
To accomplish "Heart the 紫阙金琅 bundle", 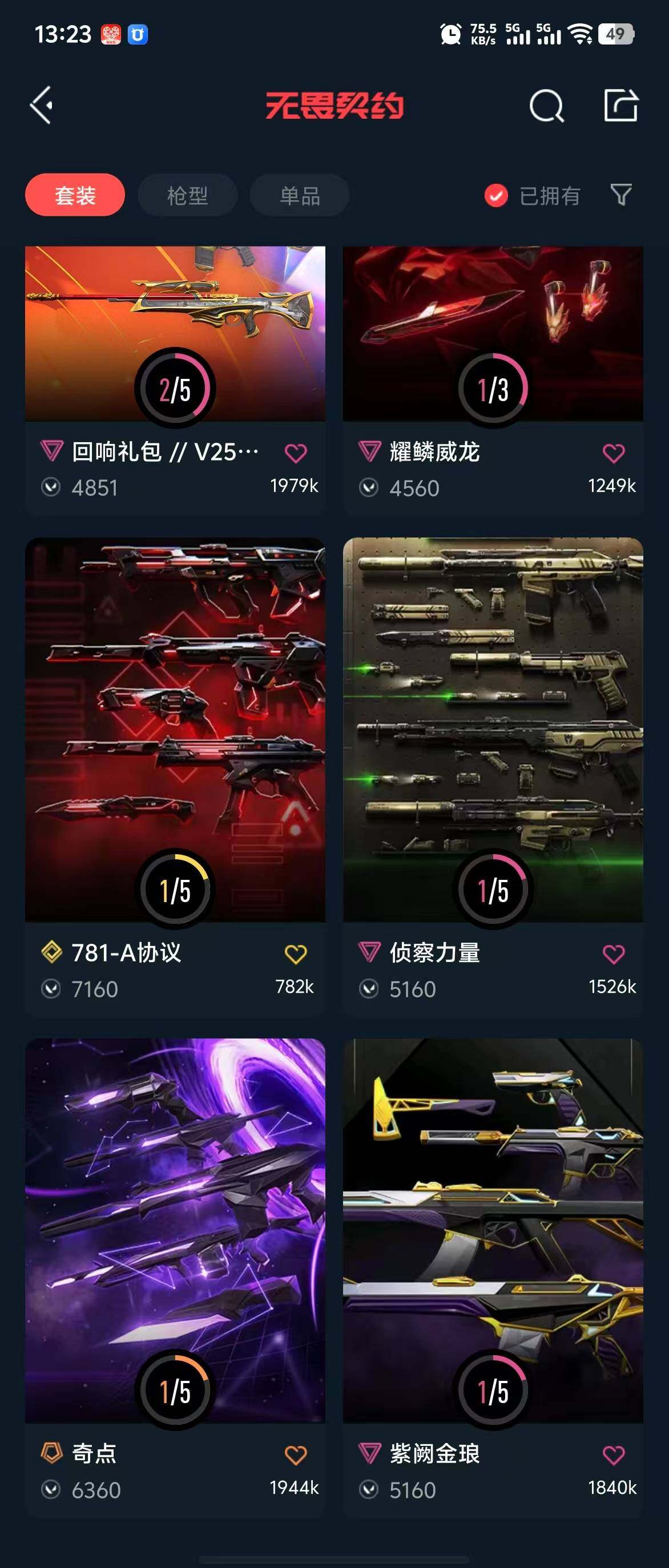I will 614,1455.
